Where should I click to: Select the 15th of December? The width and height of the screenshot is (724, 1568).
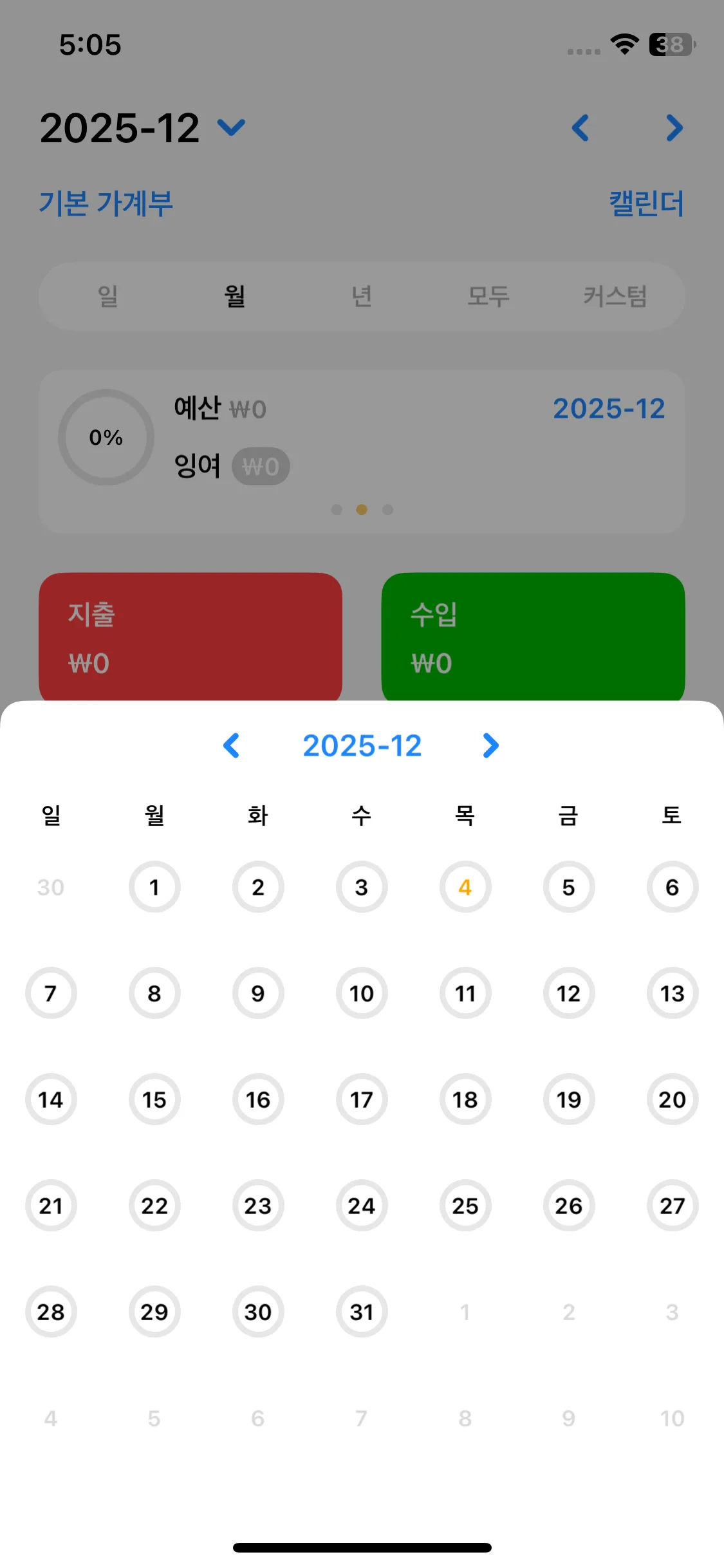tap(154, 1099)
